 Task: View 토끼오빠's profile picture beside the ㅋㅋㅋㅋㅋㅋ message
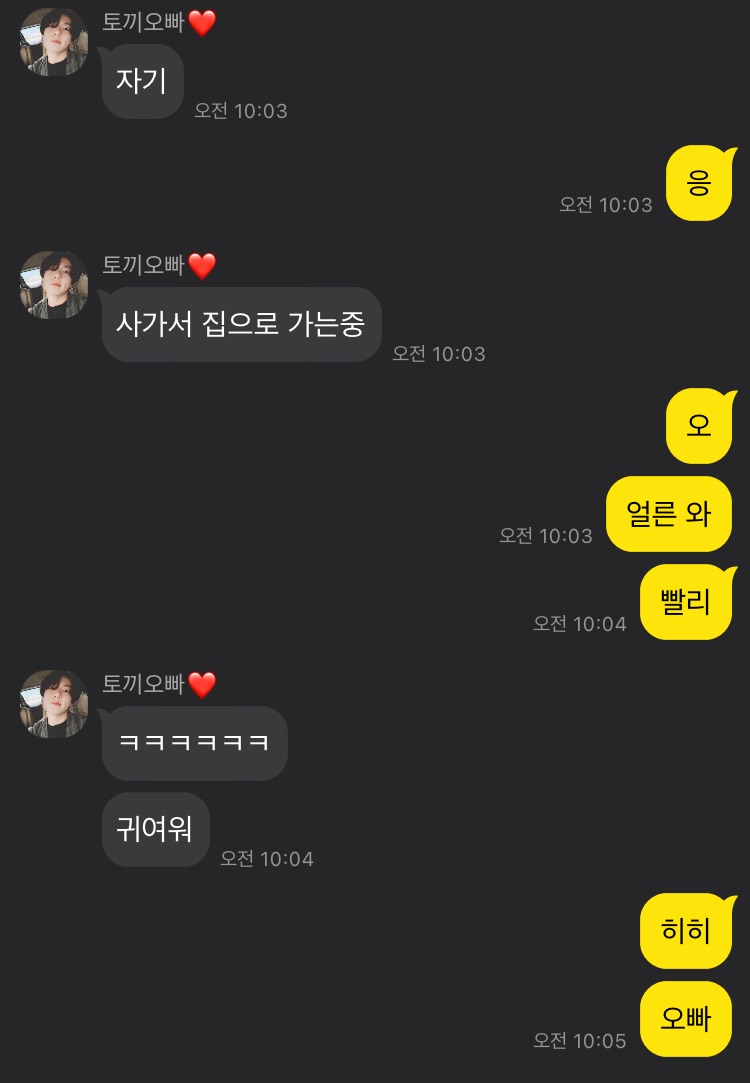[x=54, y=704]
